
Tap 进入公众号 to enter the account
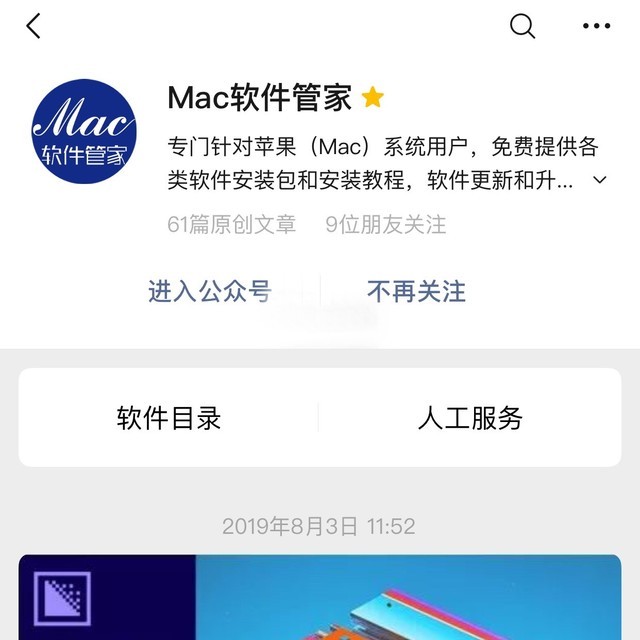point(209,291)
